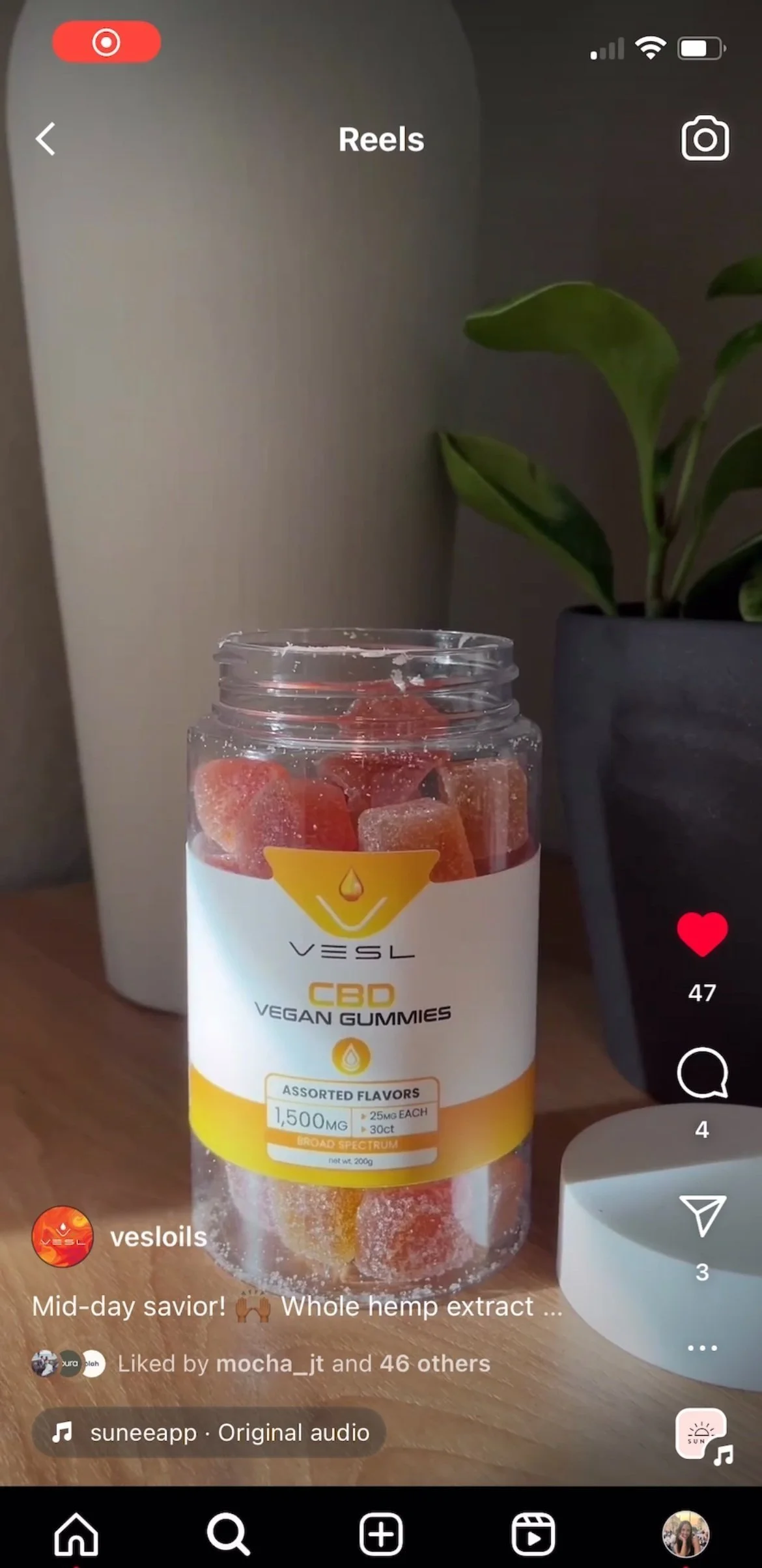Screen dimensions: 762x1568
Task: Unlike this reel with the heart icon
Action: [x=702, y=934]
